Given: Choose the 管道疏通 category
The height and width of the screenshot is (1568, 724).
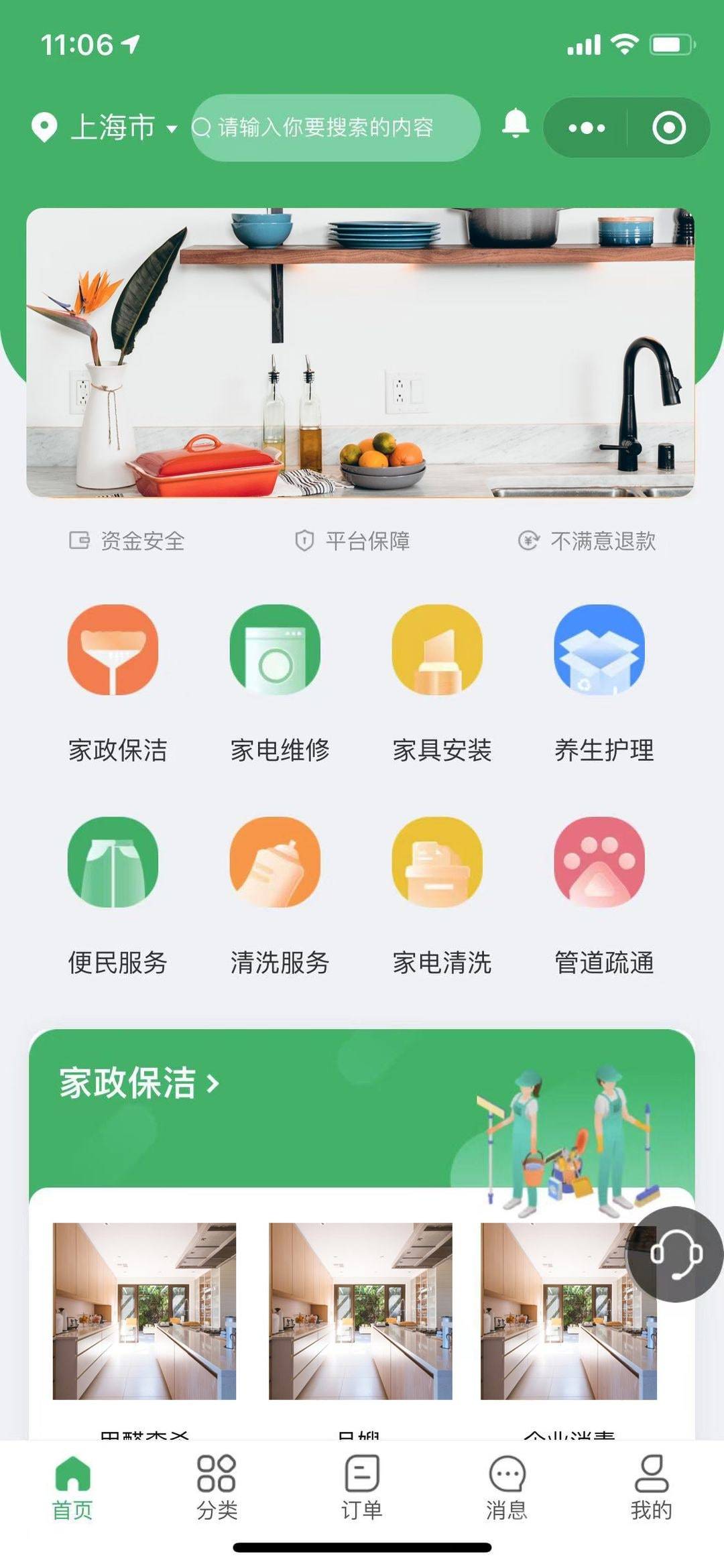Looking at the screenshot, I should click(x=600, y=862).
